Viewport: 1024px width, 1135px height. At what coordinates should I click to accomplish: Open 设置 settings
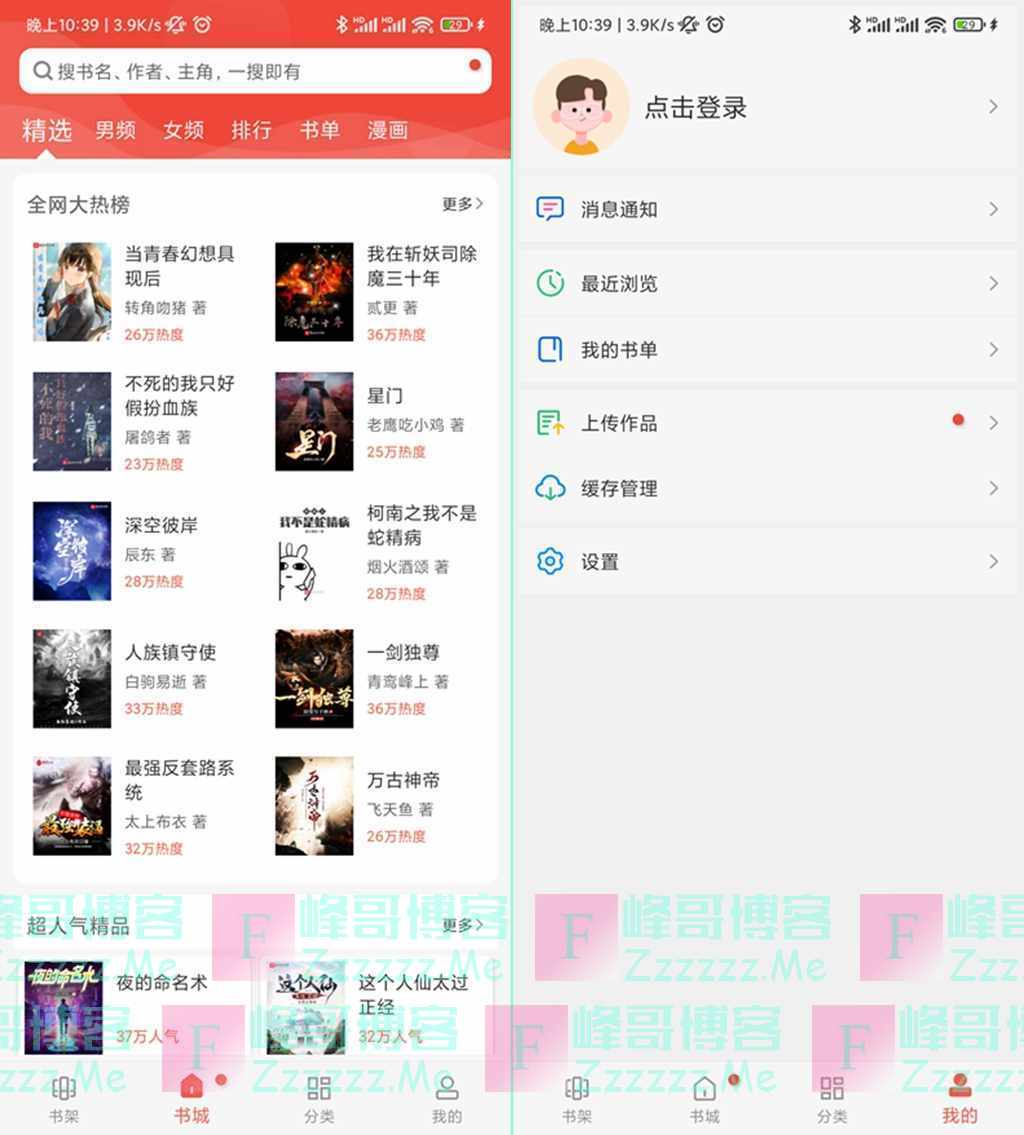click(x=767, y=562)
